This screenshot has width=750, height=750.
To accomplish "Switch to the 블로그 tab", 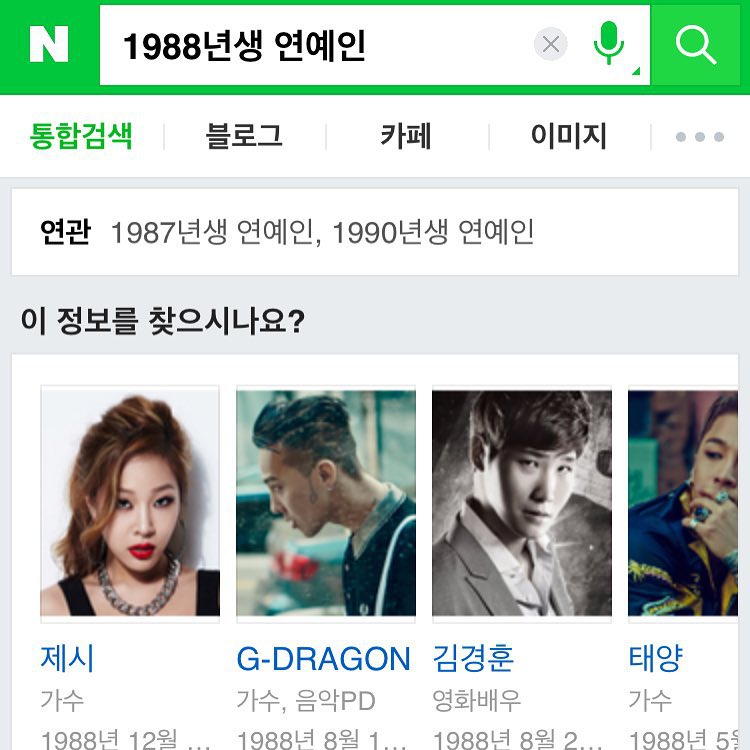I will tap(244, 136).
